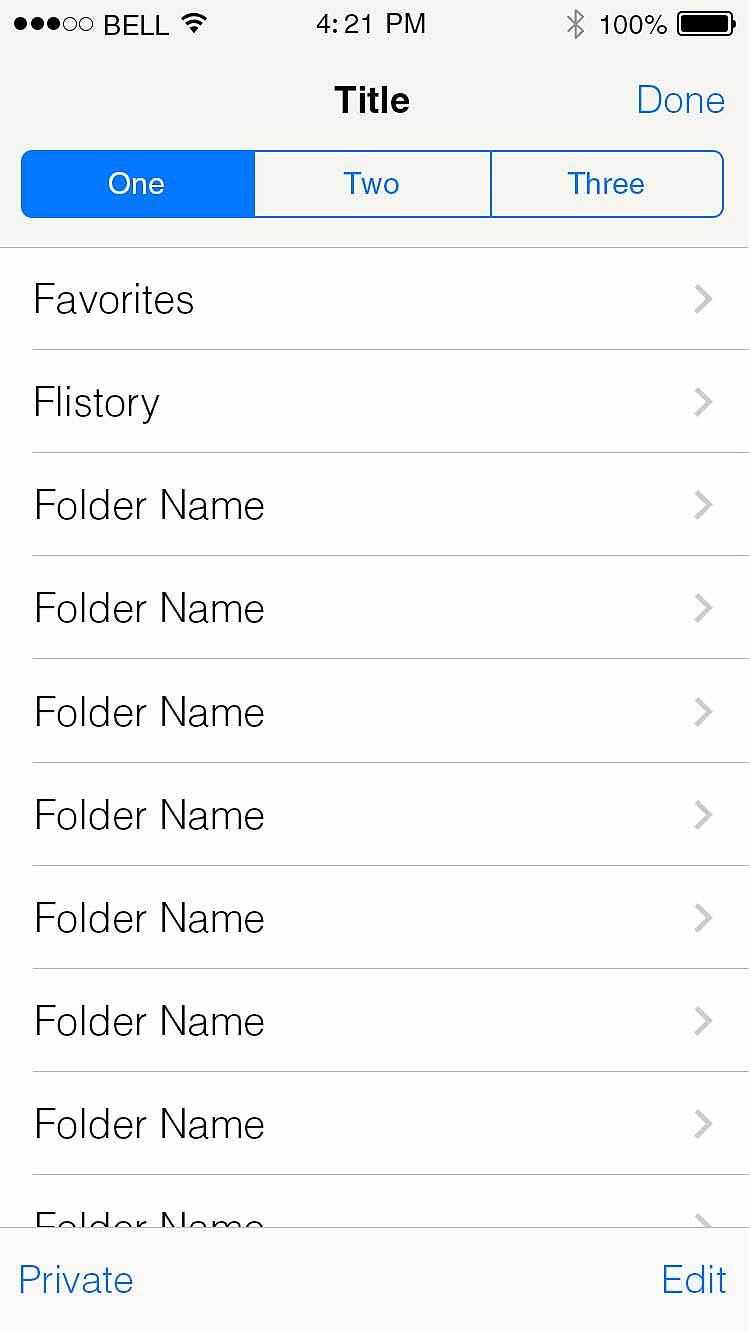This screenshot has width=750, height=1334.
Task: Tap the Done button
Action: click(x=681, y=100)
